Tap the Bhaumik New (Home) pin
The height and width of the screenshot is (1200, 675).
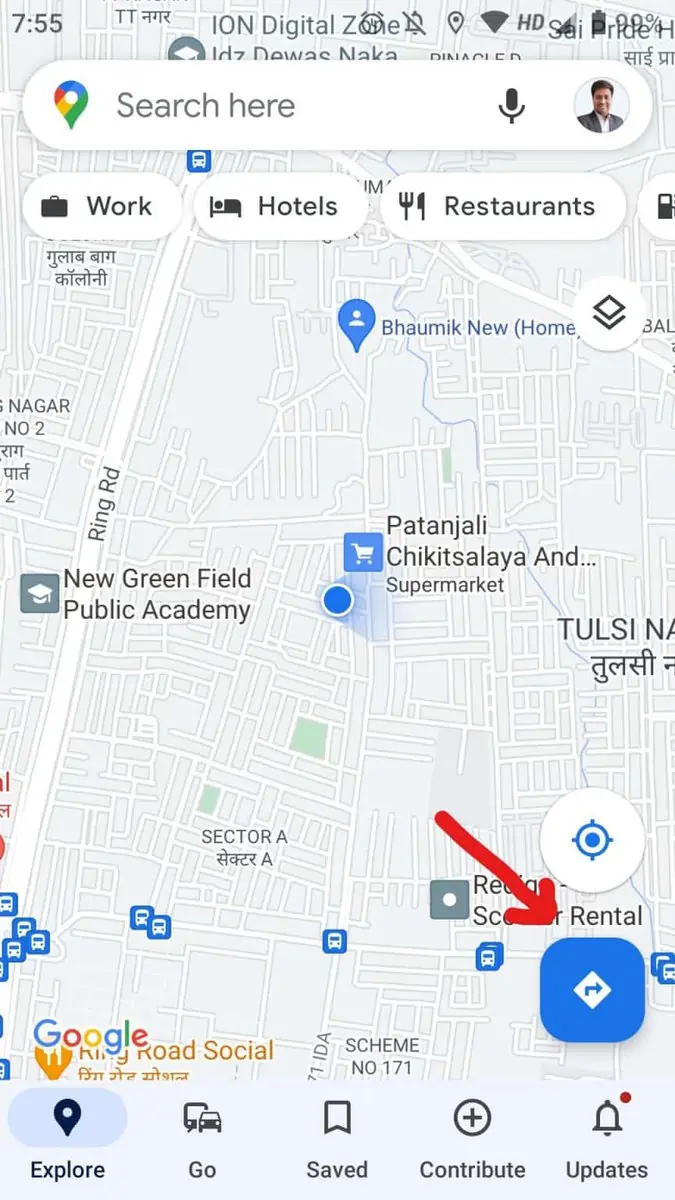(355, 324)
